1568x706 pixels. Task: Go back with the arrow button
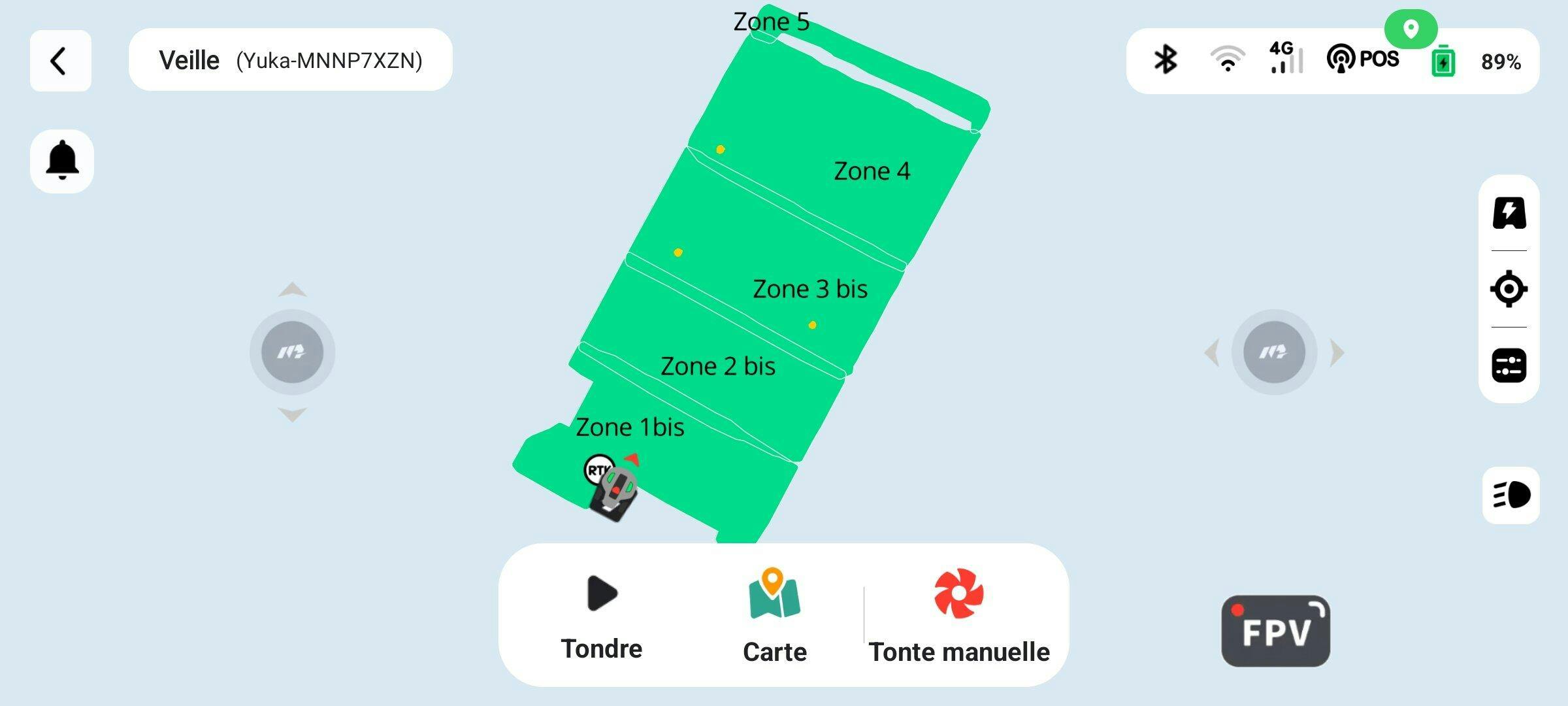[60, 61]
